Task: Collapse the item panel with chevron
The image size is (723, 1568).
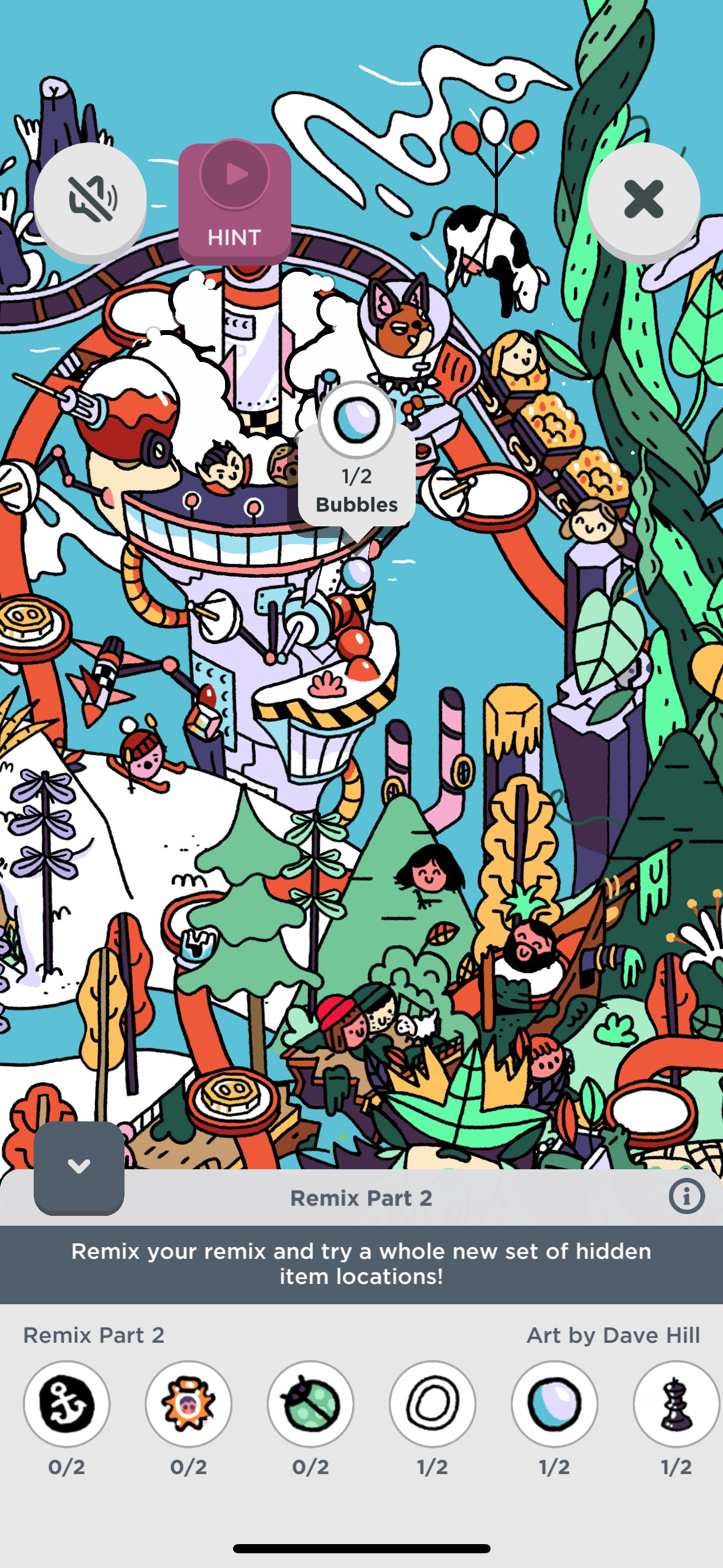Action: (79, 1166)
